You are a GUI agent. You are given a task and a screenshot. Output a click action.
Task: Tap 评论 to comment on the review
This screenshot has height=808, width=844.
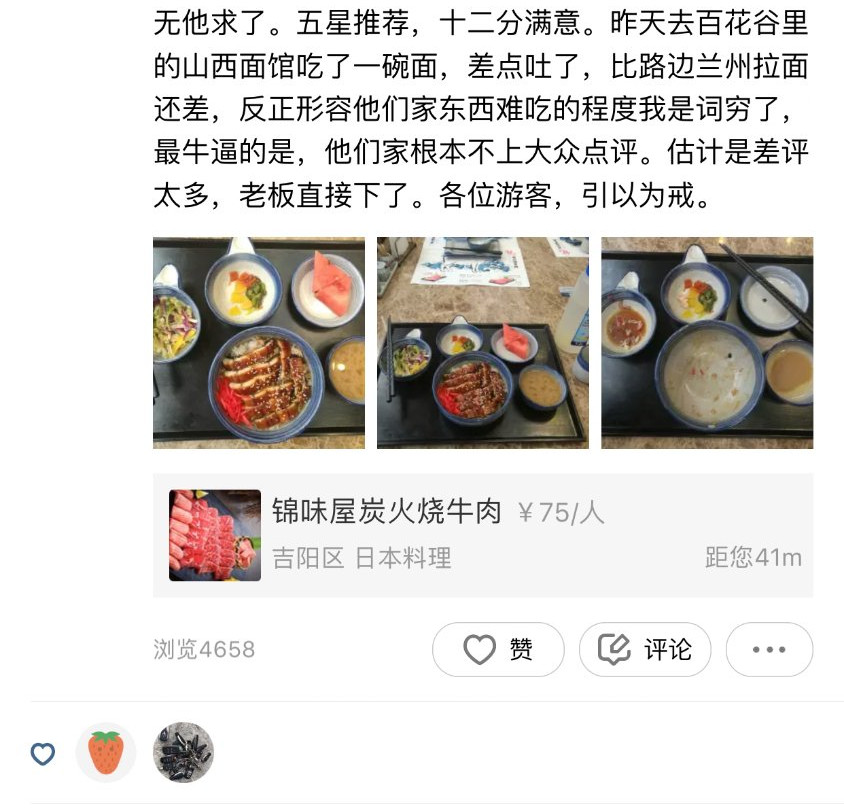[645, 650]
